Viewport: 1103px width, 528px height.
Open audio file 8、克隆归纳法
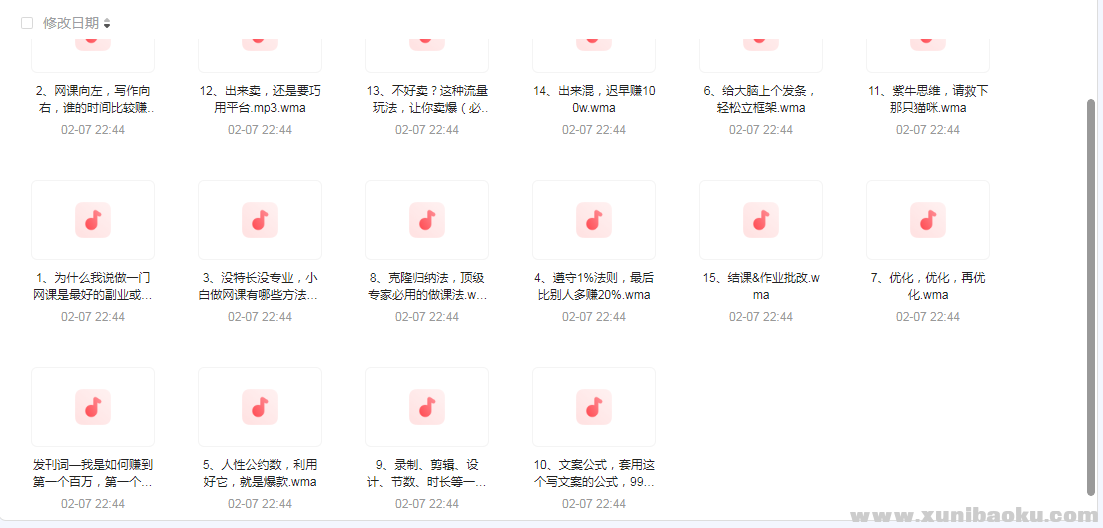point(427,220)
